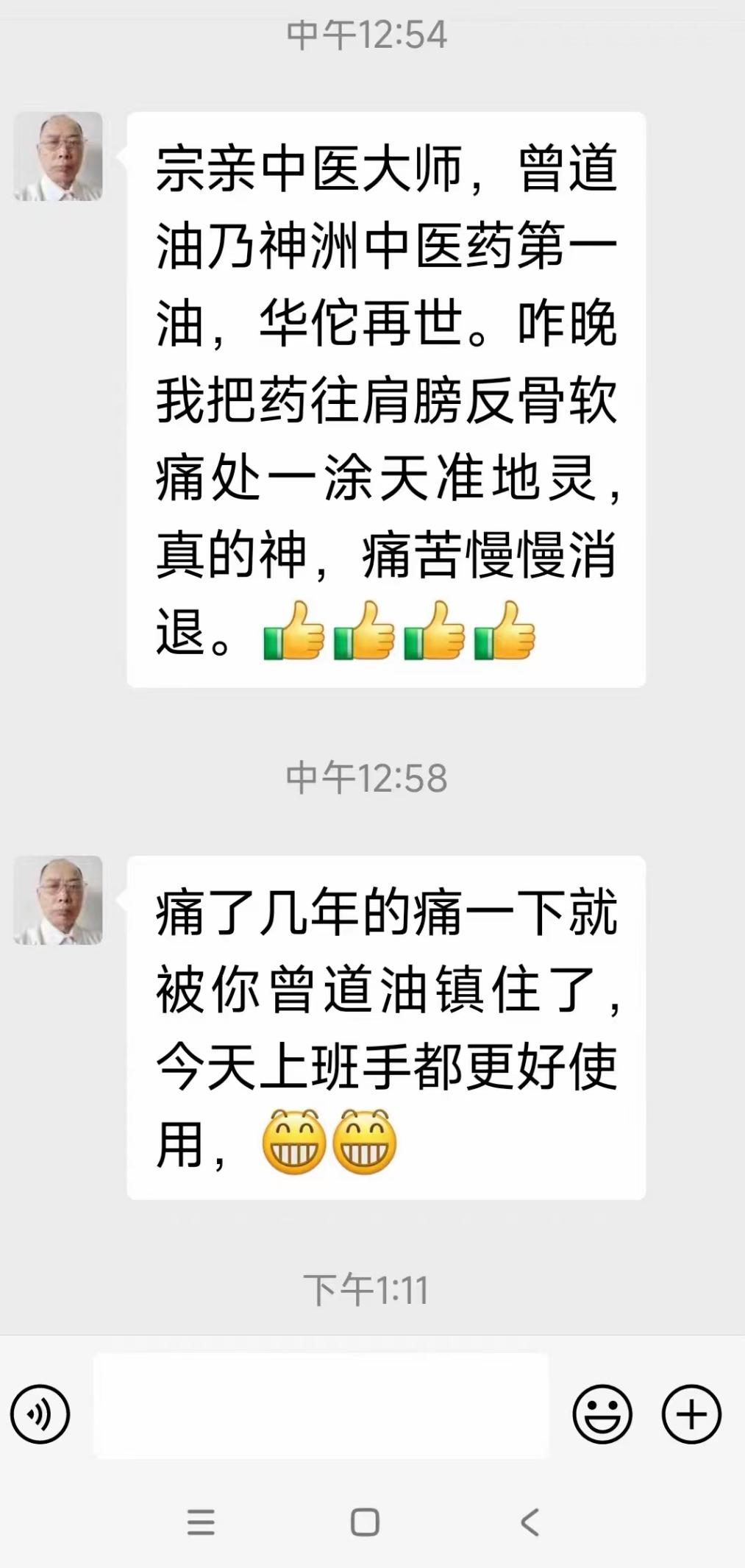The width and height of the screenshot is (745, 1568).
Task: Focus the message text field
Action: pos(321,1405)
